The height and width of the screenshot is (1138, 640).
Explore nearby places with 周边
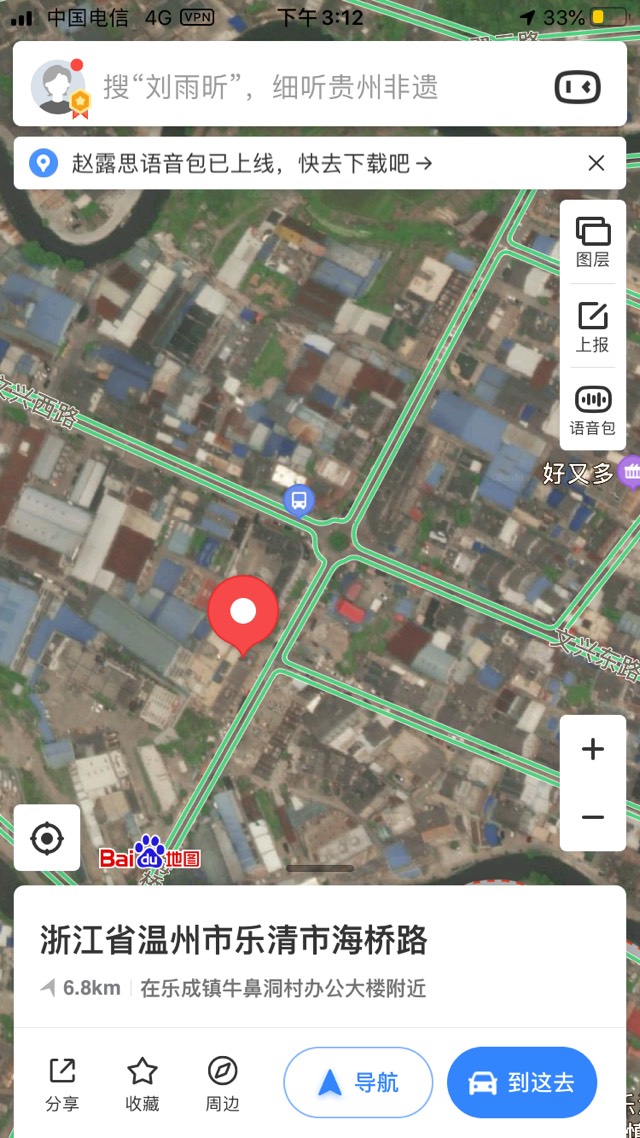click(x=222, y=1085)
